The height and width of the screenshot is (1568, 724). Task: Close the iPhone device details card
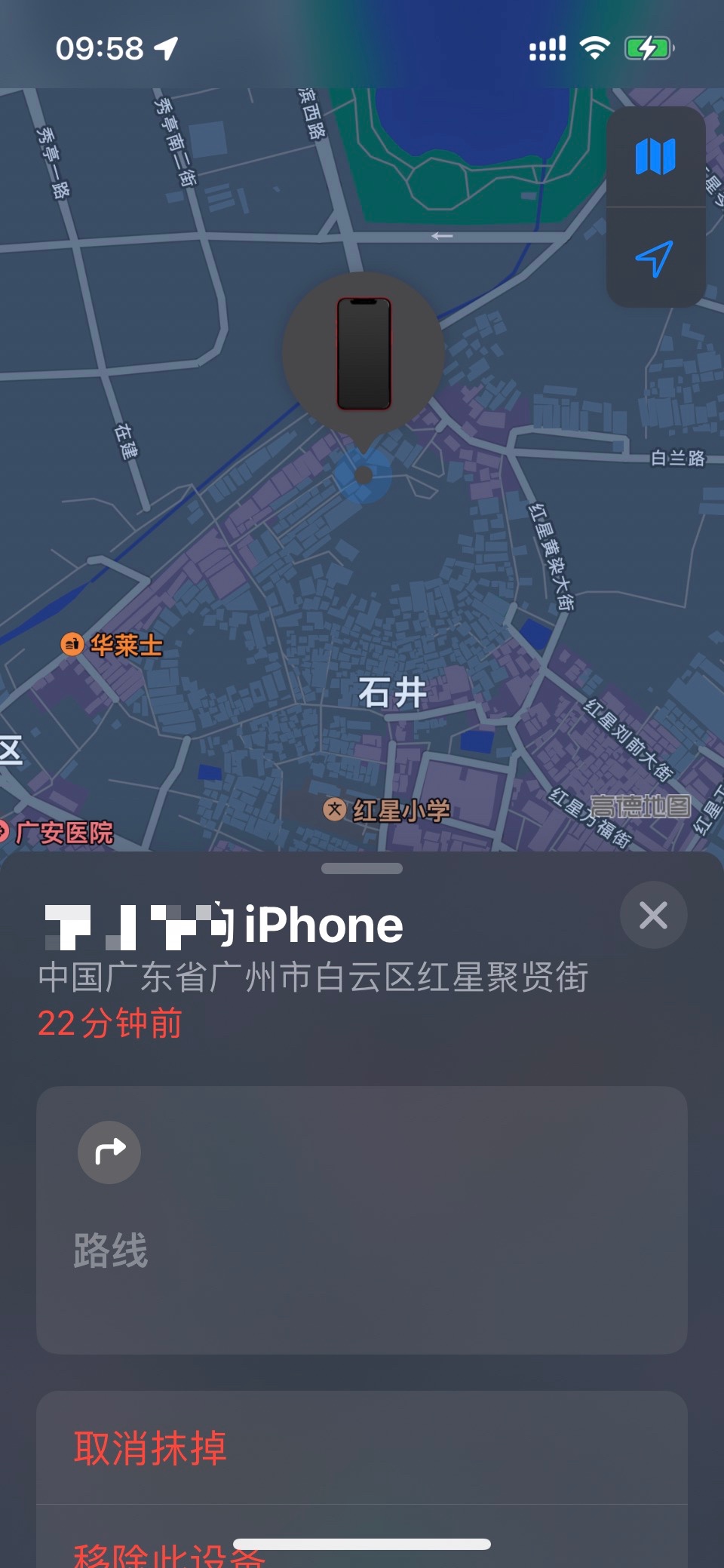[x=653, y=915]
